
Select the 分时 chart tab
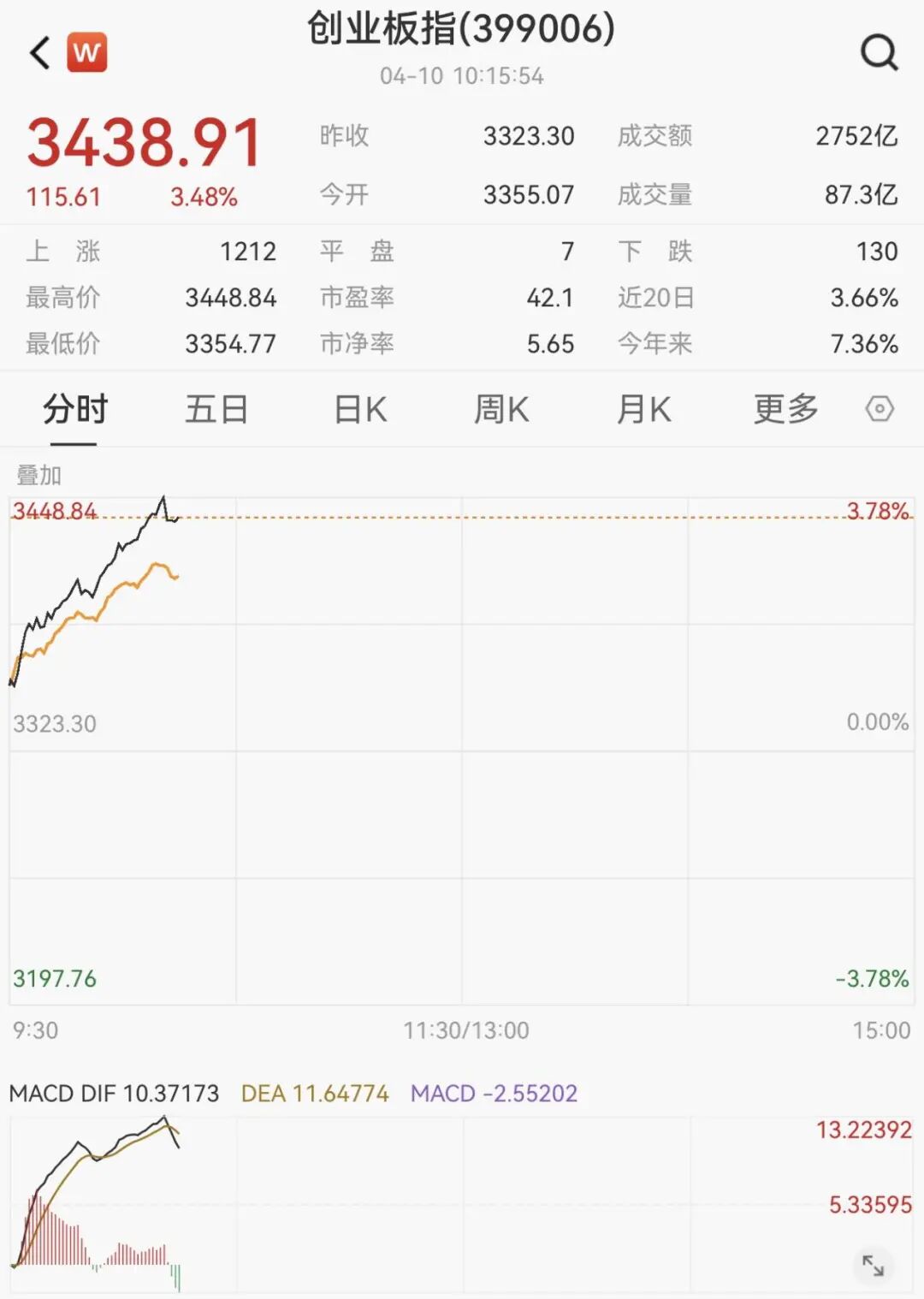point(74,410)
